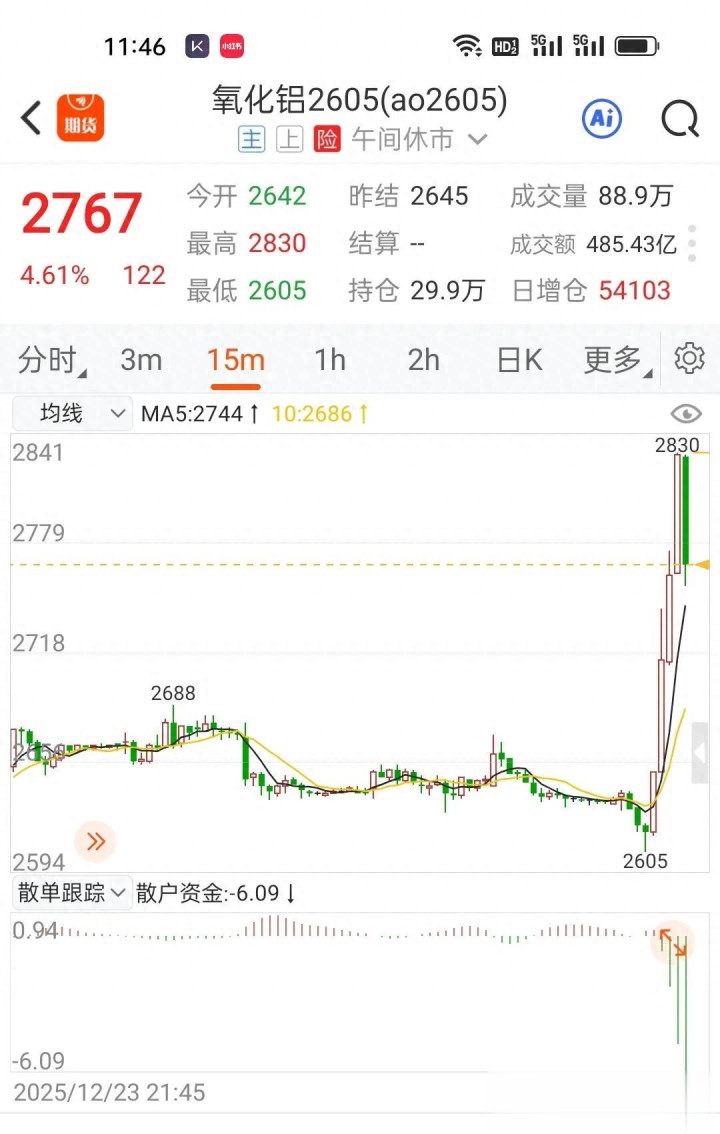Screen dimensions: 720x1134
Task: Open the Ai assistant icon
Action: (x=602, y=119)
